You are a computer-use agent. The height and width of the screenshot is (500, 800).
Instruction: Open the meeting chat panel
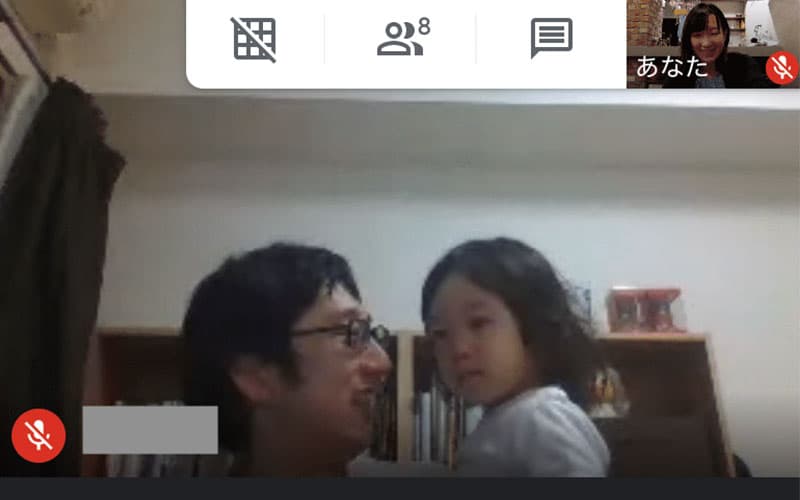tap(551, 38)
